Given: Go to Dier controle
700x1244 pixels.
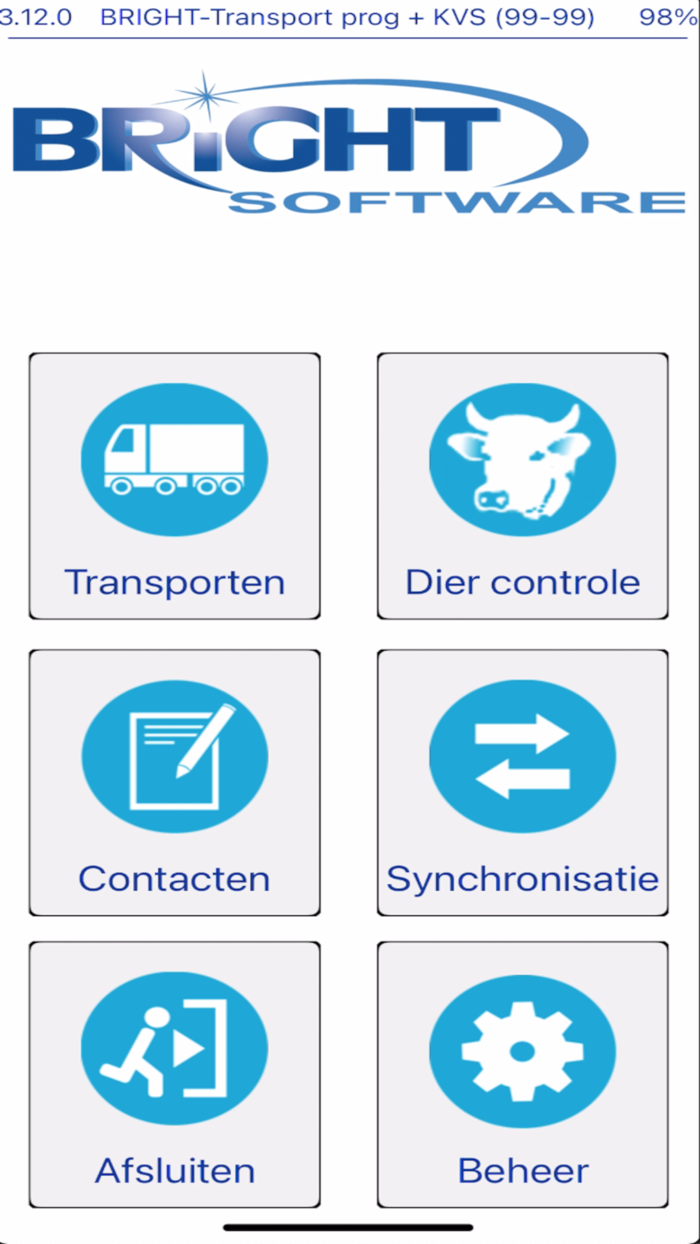Looking at the screenshot, I should tap(522, 486).
